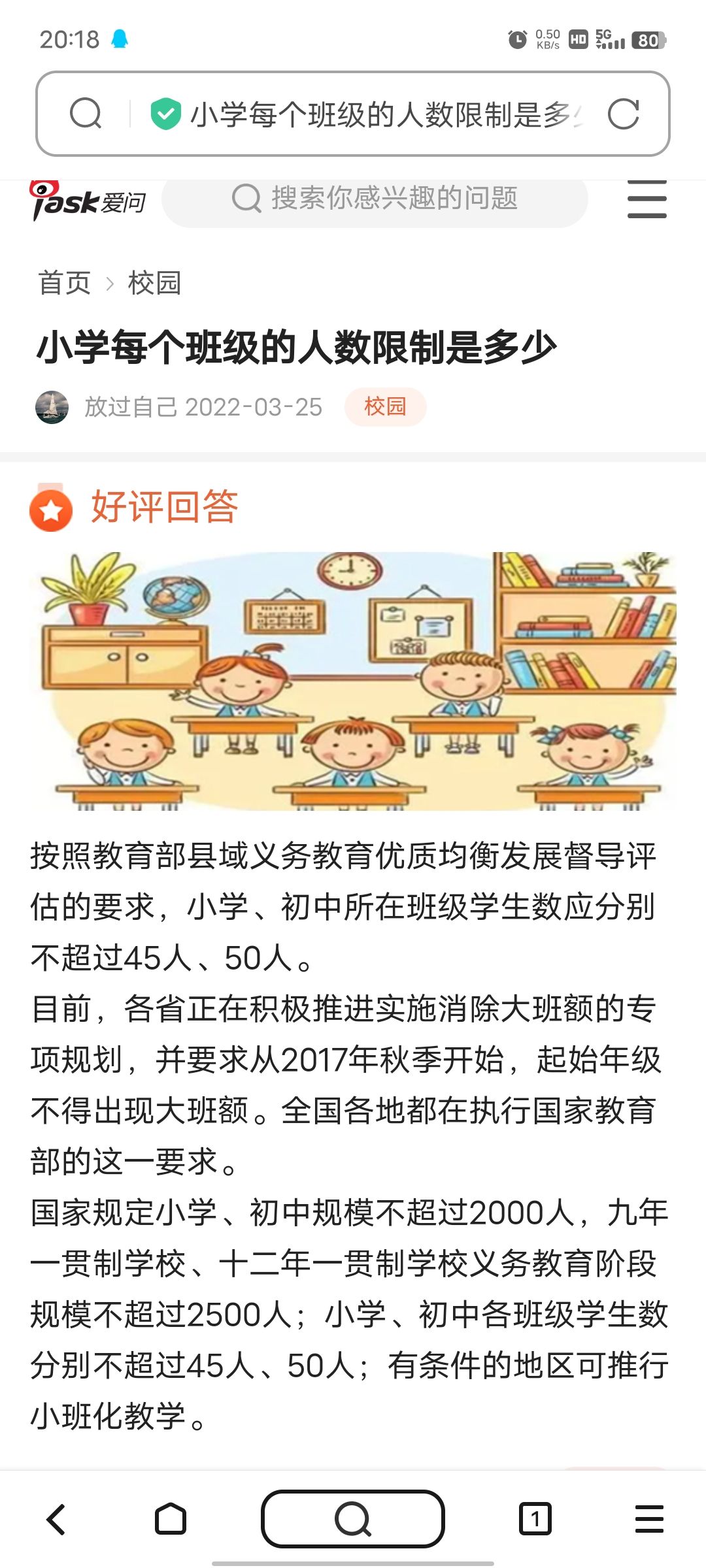Screen dimensions: 706x1568
Task: Open the 校园 breadcrumb category
Action: tap(154, 283)
